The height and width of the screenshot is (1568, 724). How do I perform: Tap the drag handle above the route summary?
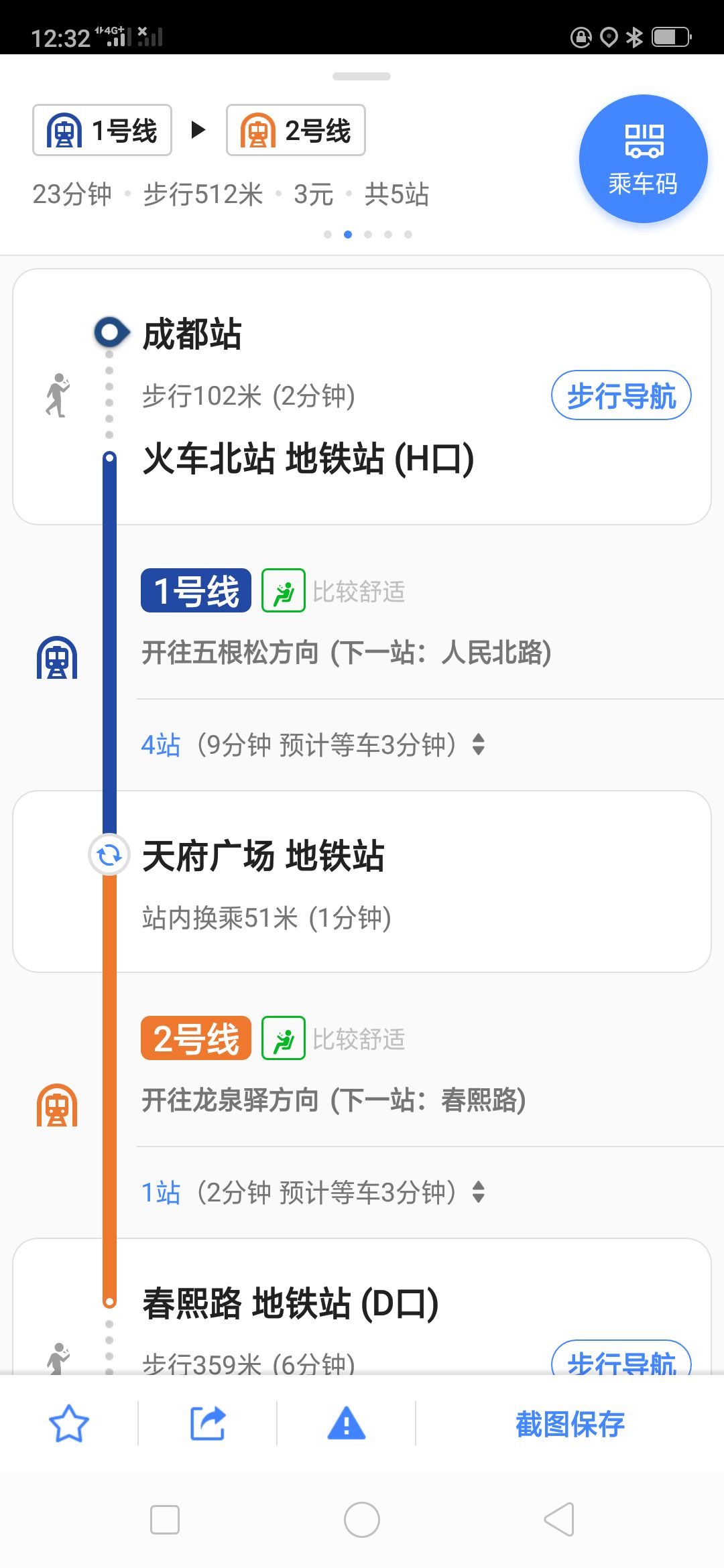pos(361,76)
